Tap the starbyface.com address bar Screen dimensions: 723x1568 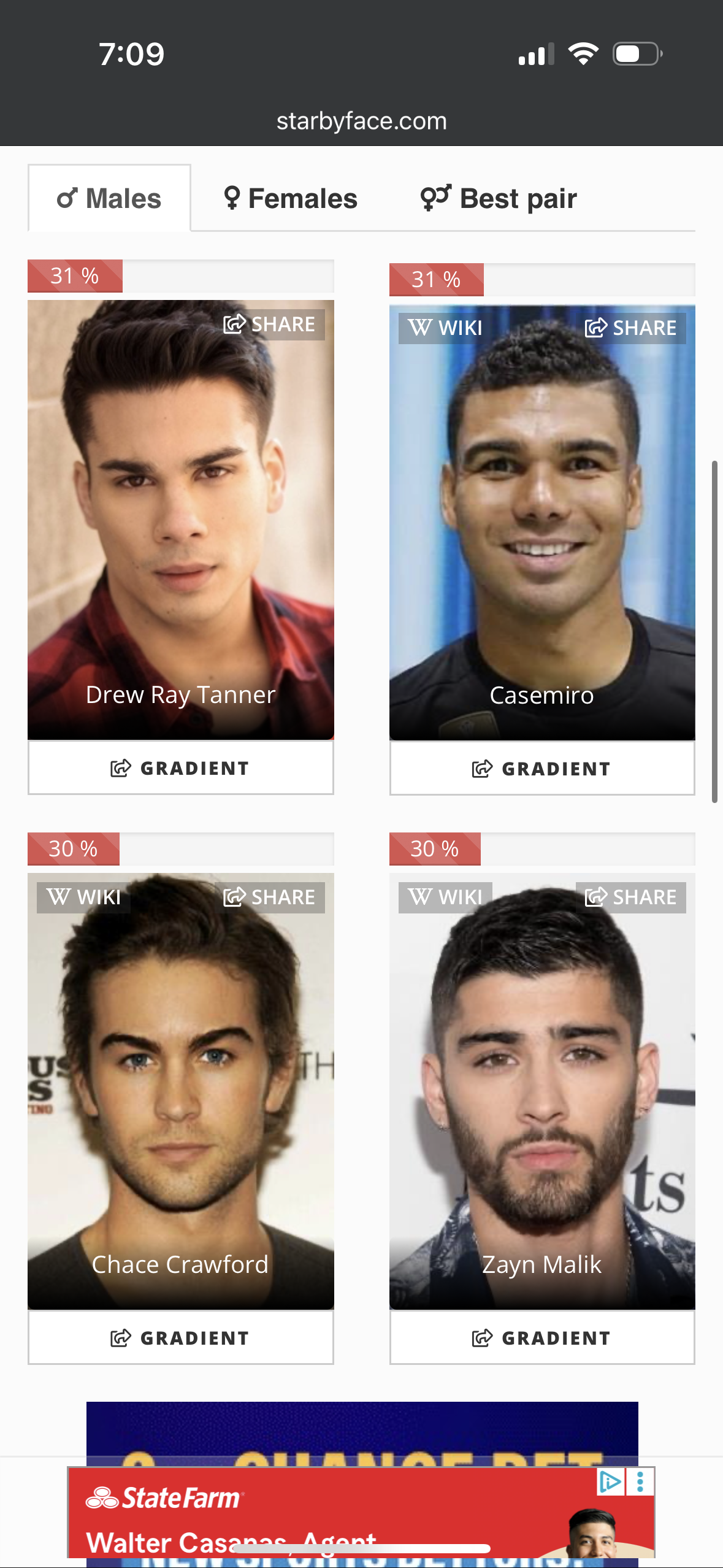361,121
